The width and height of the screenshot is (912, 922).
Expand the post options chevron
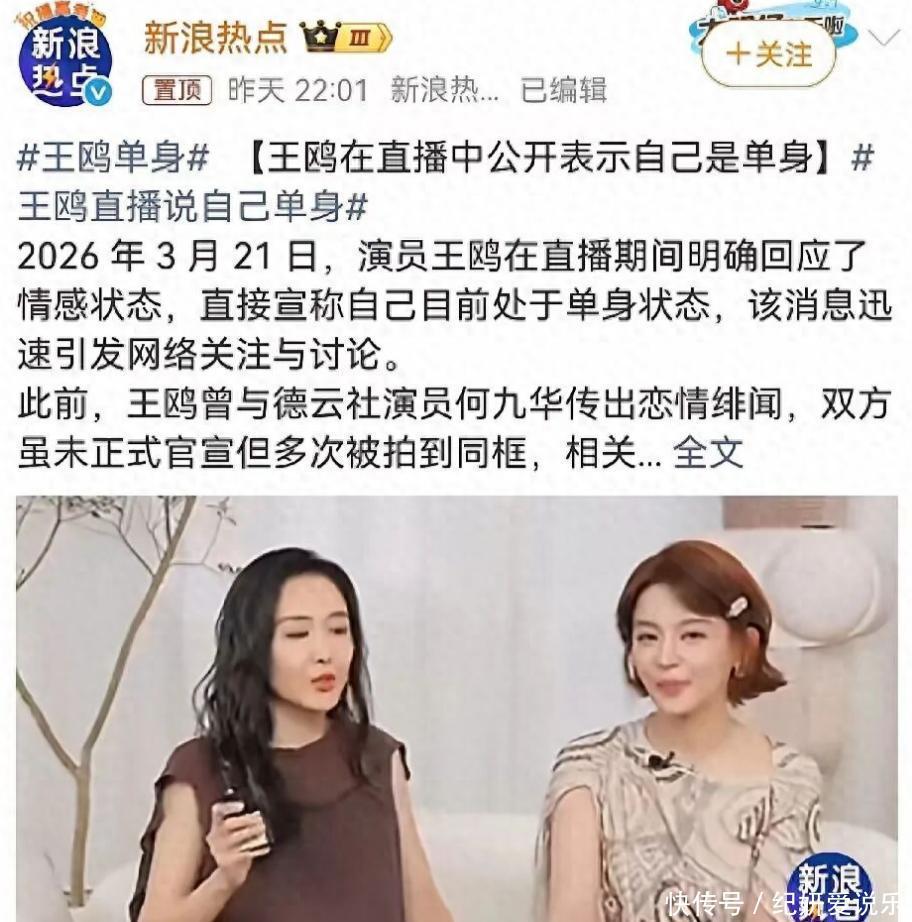pos(884,38)
